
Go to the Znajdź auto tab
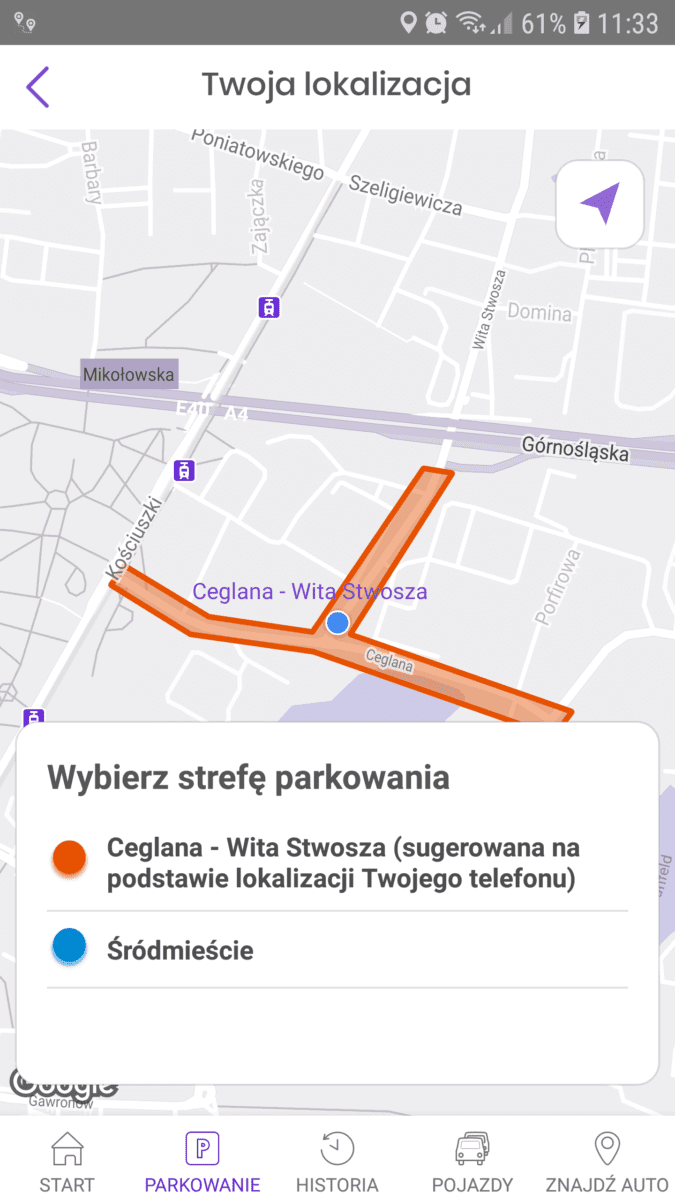point(606,1161)
